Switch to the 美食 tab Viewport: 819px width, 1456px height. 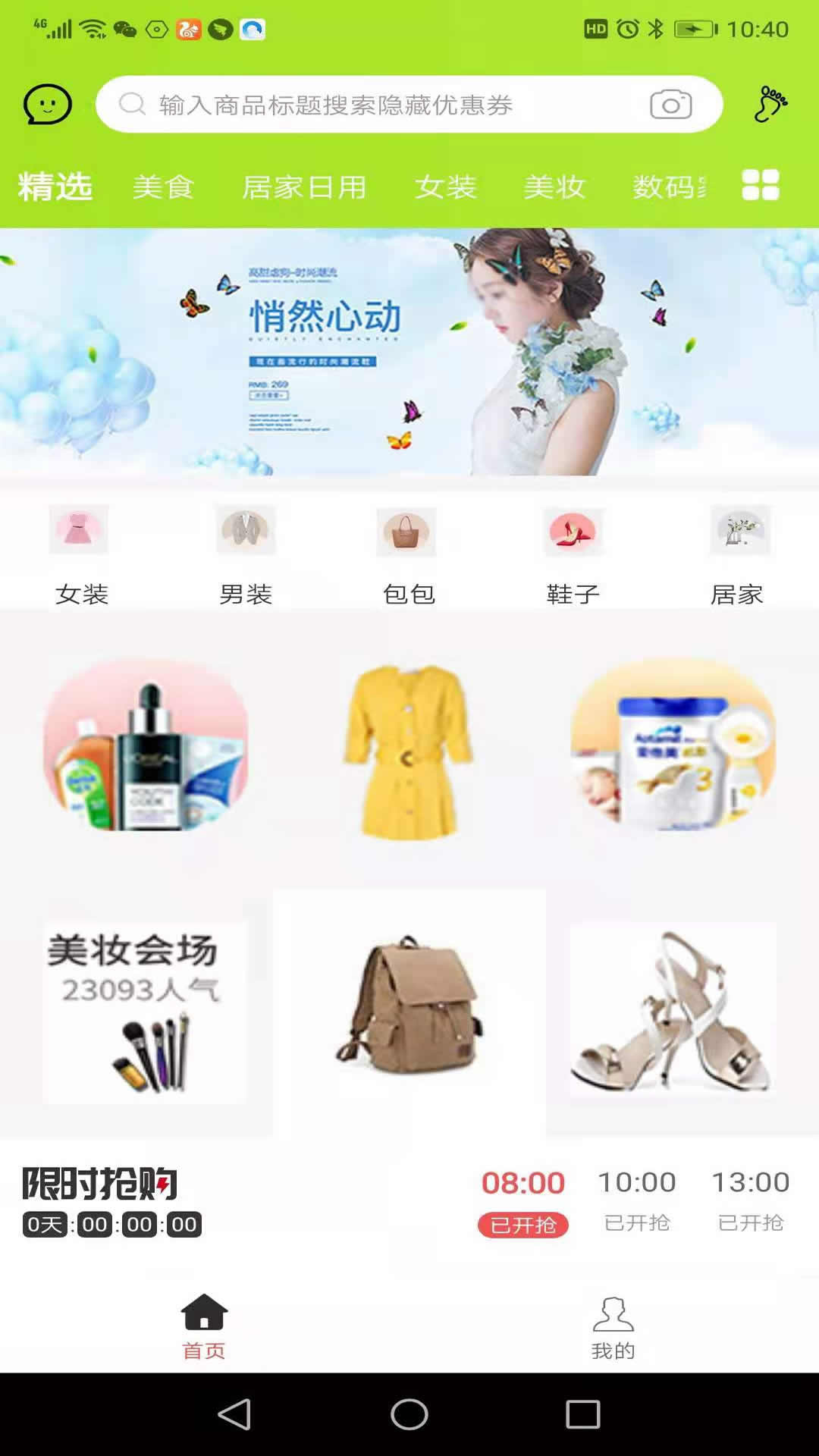tap(164, 187)
